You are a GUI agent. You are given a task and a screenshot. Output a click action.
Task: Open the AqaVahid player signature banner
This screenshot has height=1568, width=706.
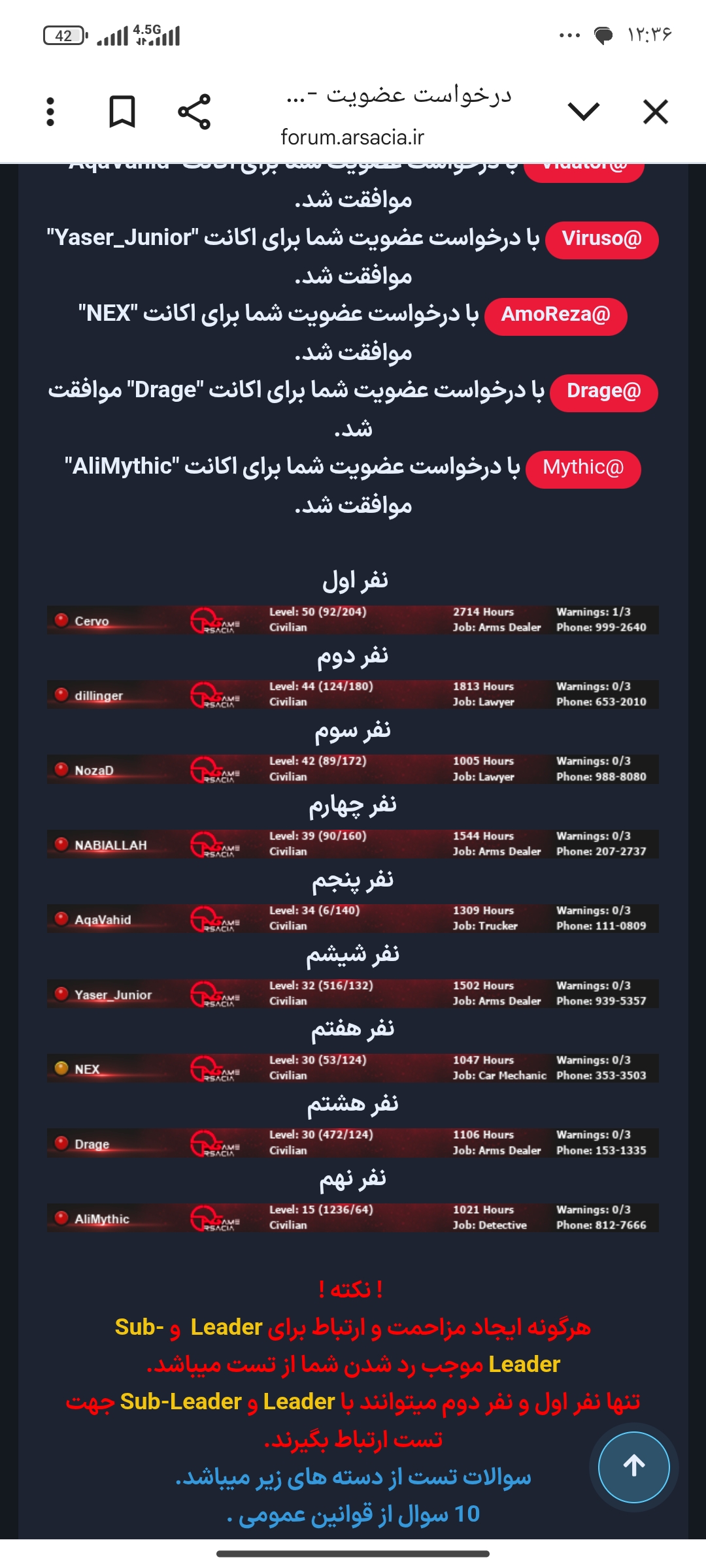[353, 919]
